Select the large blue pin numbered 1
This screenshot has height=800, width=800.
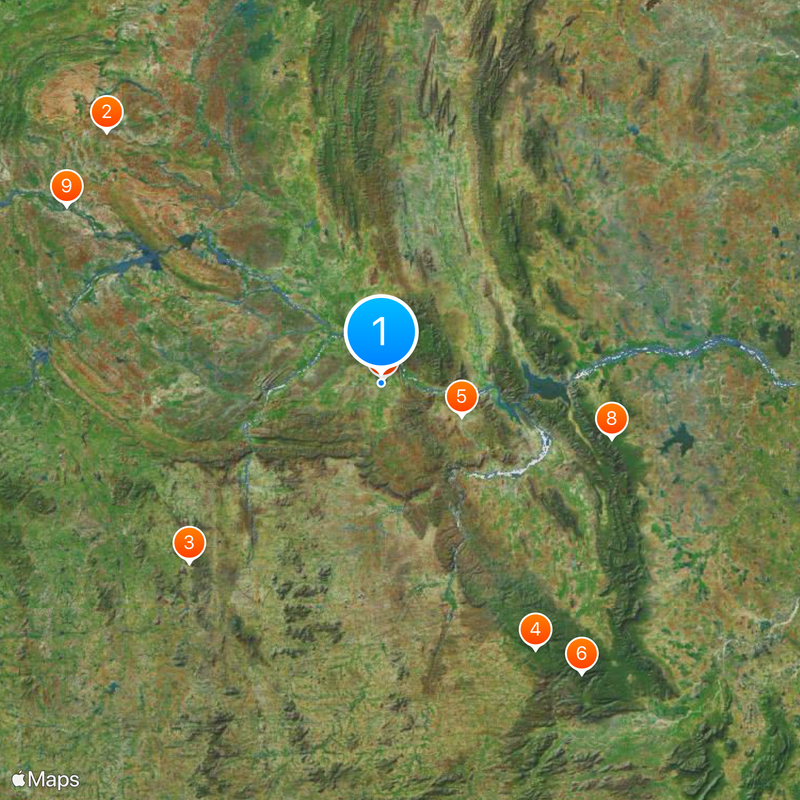click(381, 332)
